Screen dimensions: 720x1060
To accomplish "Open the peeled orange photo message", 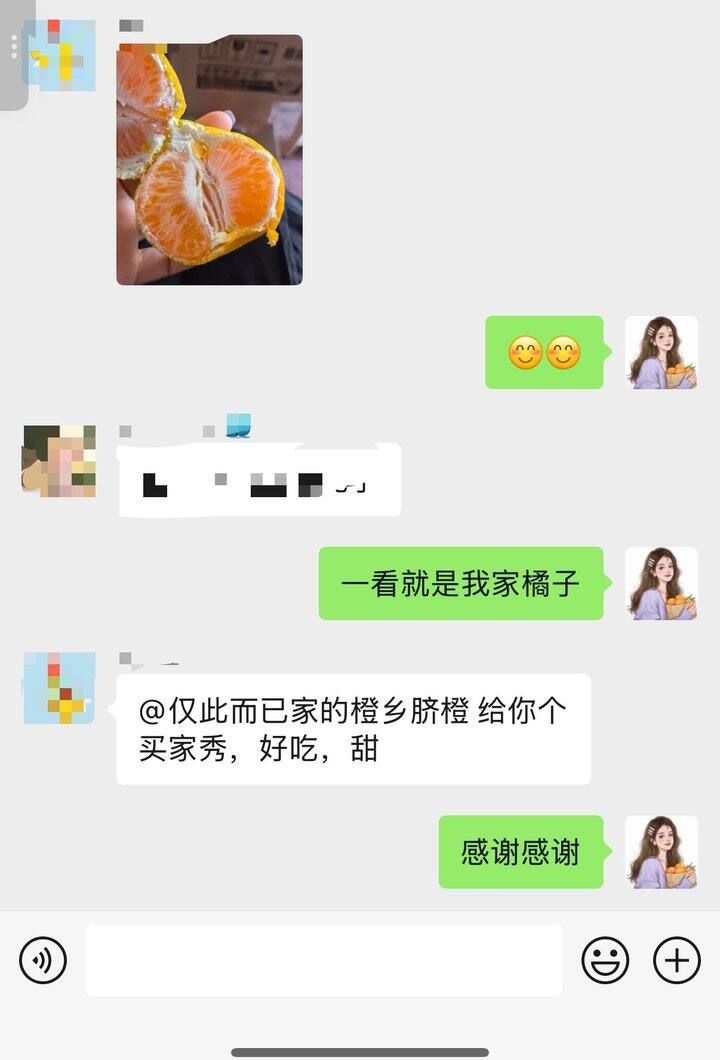I will coord(209,160).
